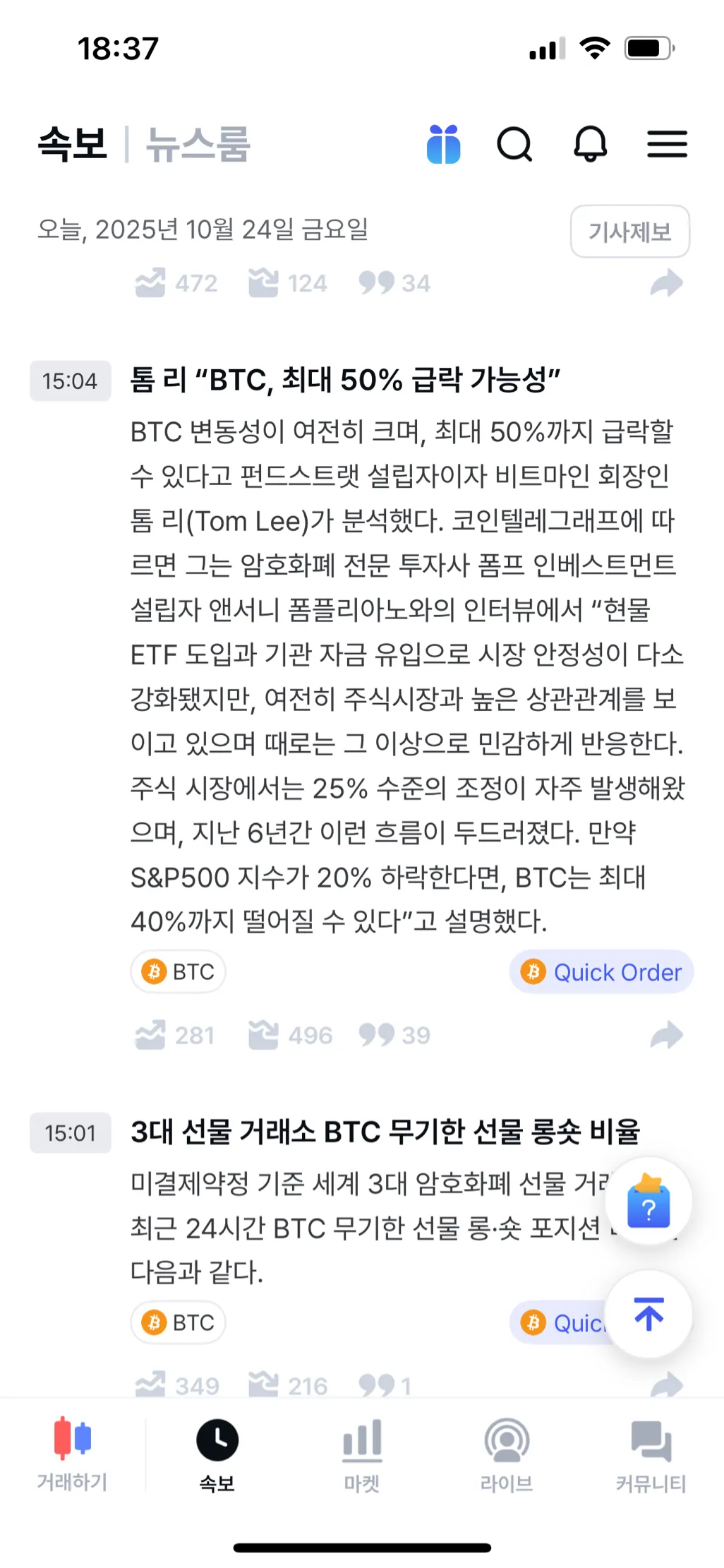Open the hamburger menu
This screenshot has height=1568, width=724.
point(667,144)
